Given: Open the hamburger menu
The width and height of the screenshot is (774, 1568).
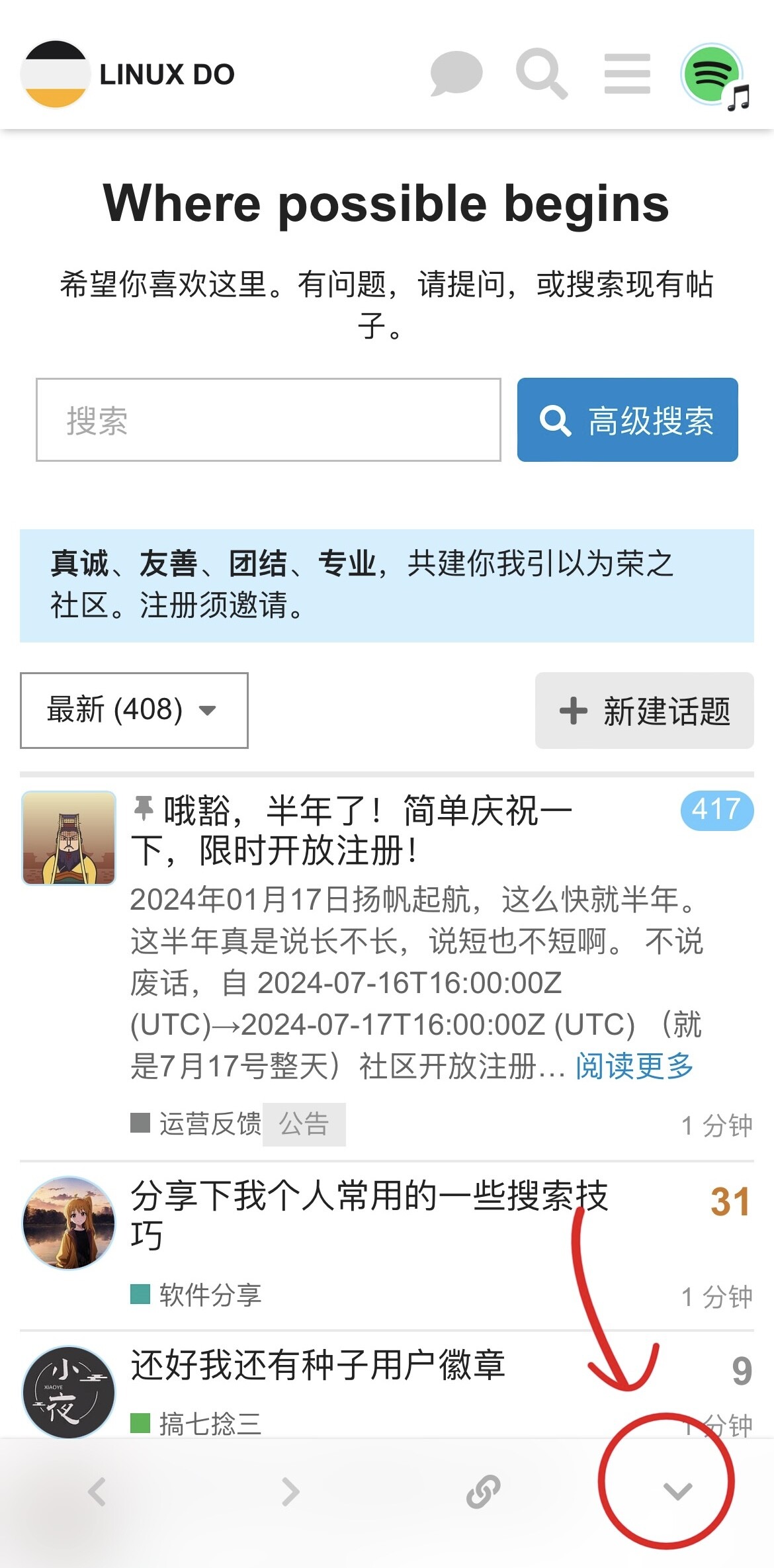Looking at the screenshot, I should (627, 73).
